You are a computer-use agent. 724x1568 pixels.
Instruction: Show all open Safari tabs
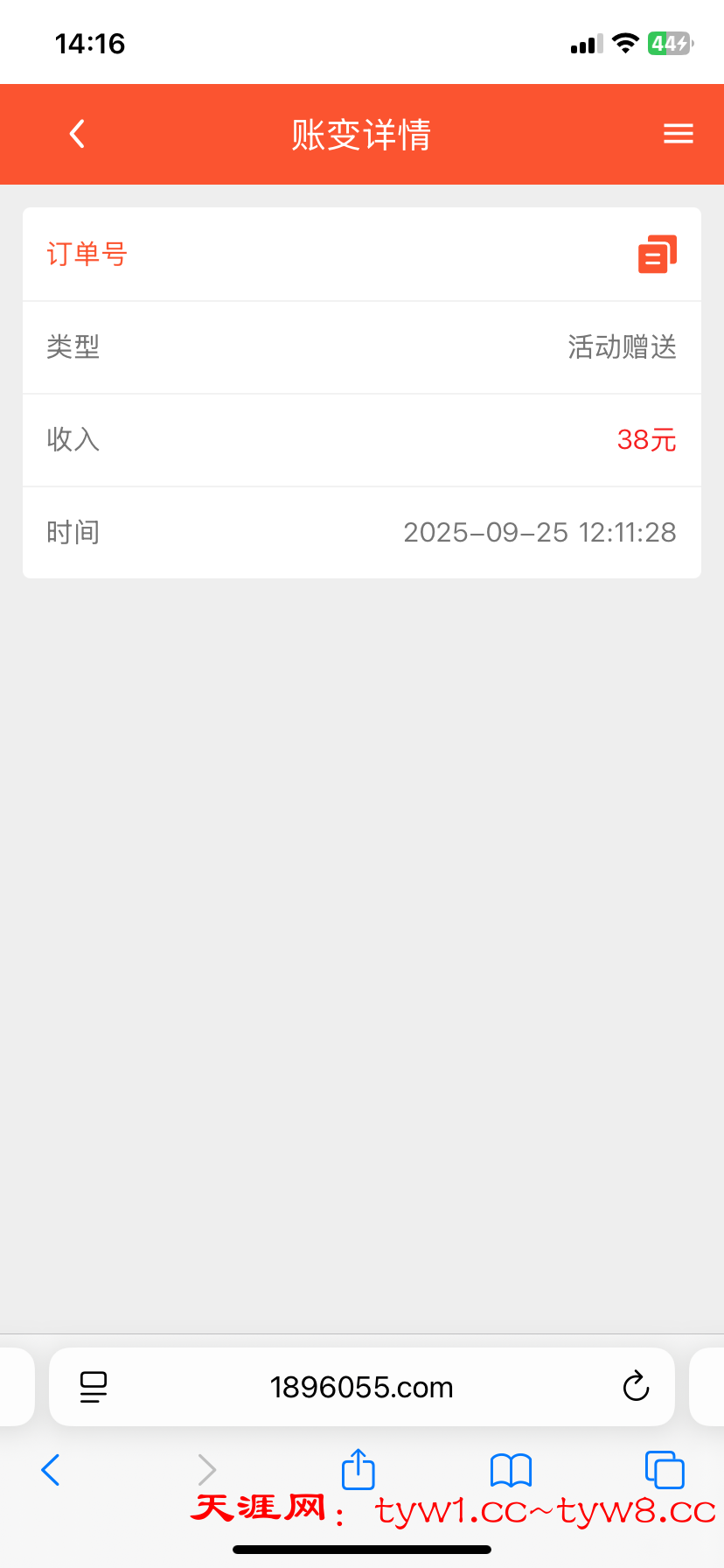pyautogui.click(x=665, y=1470)
